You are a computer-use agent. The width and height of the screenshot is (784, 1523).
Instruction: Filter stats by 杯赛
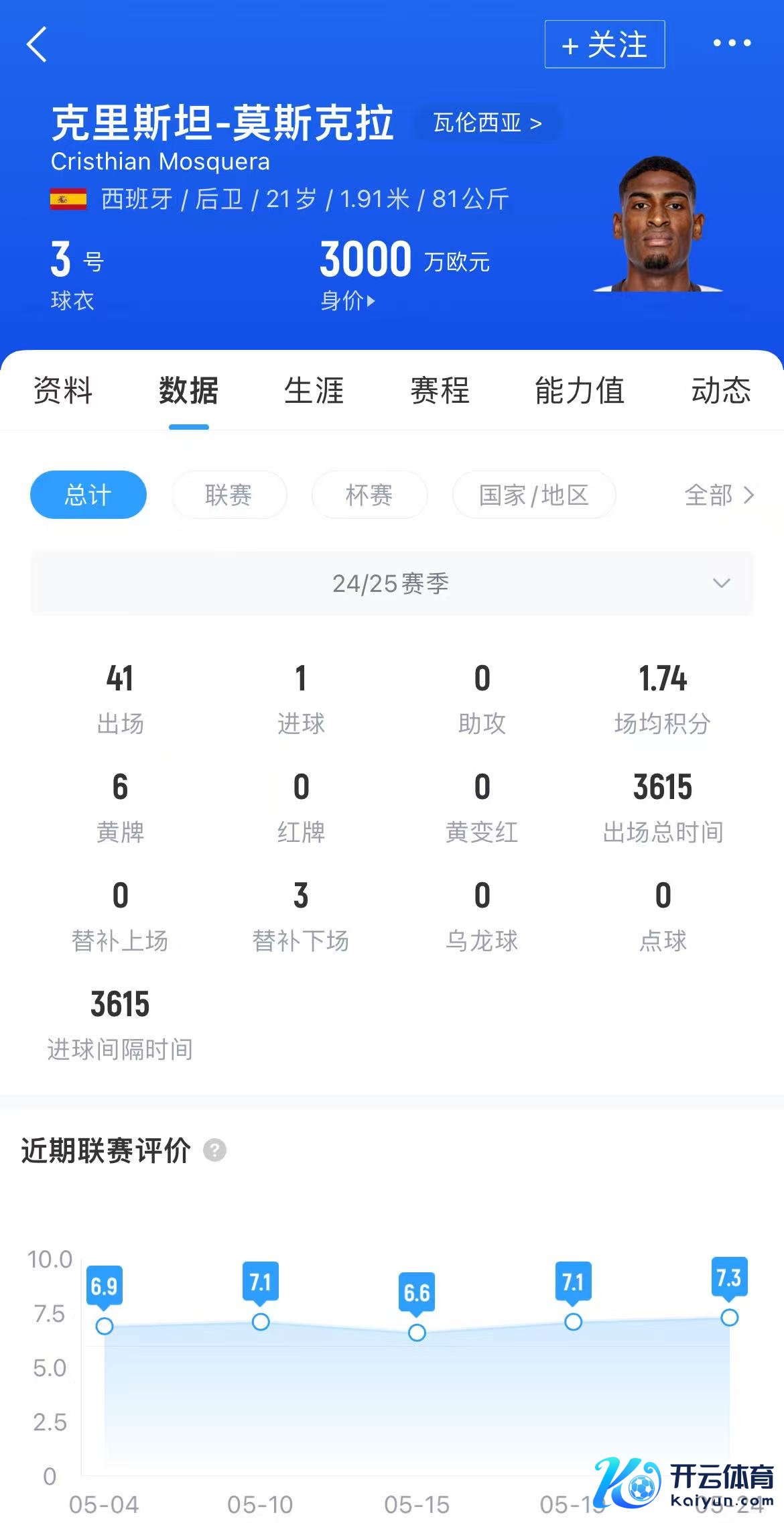click(x=369, y=495)
